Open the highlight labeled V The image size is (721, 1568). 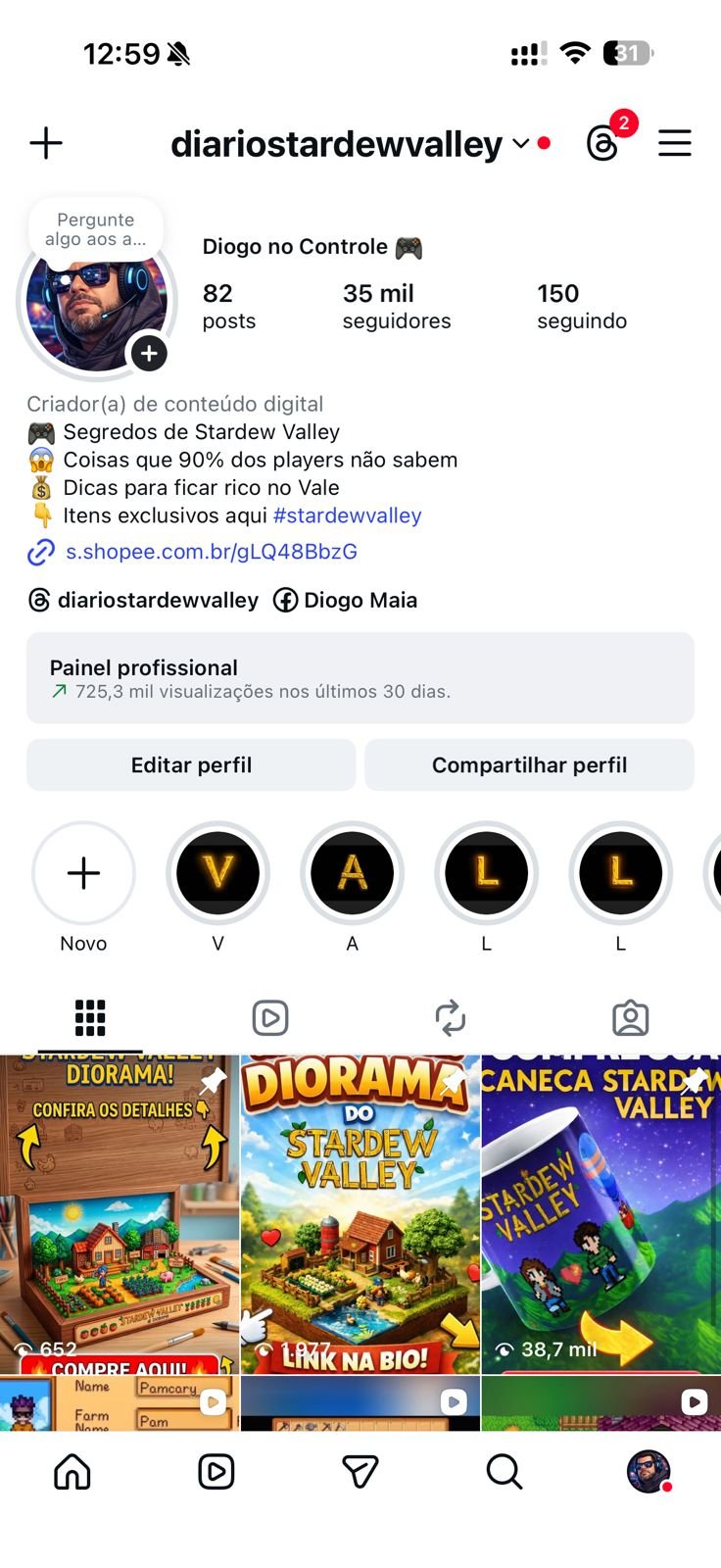point(217,873)
